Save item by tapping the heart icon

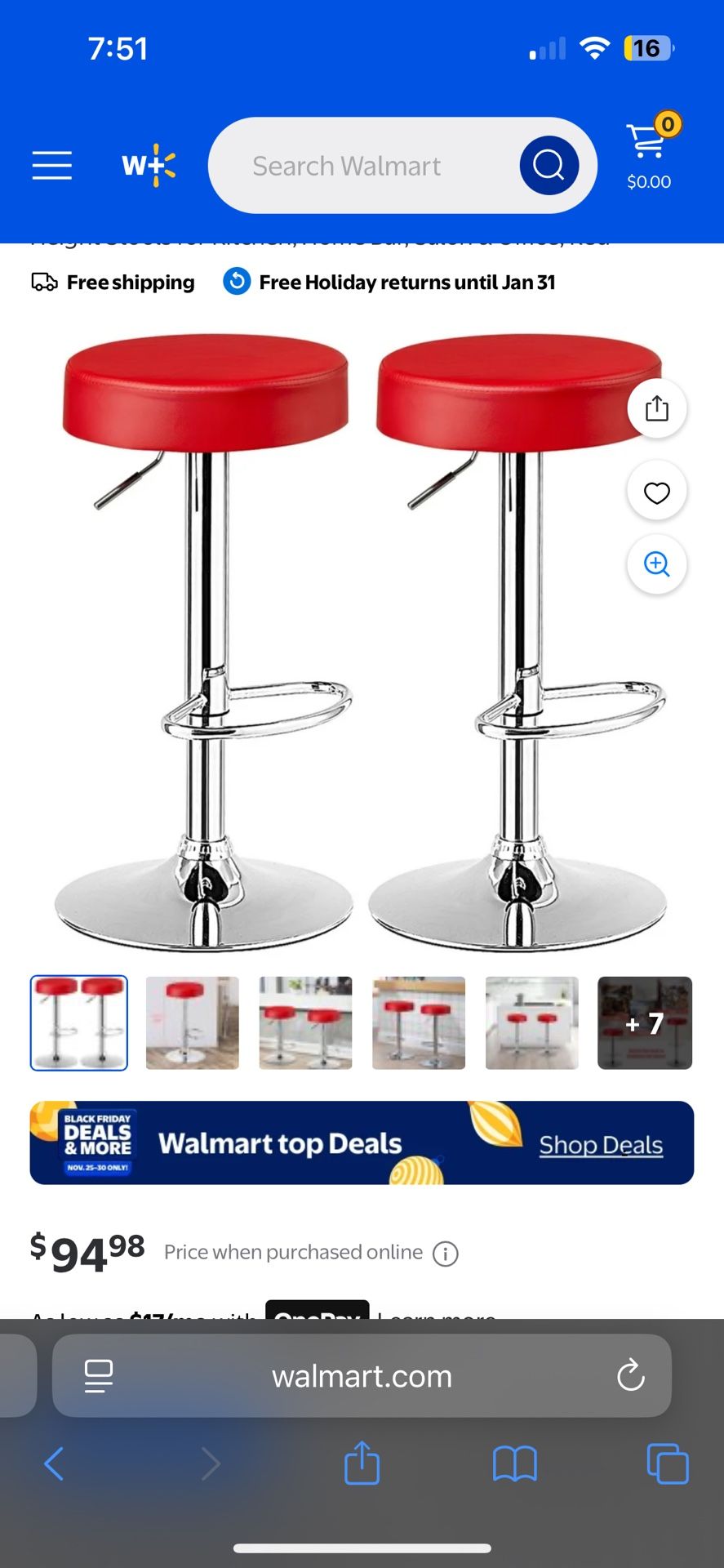click(656, 492)
